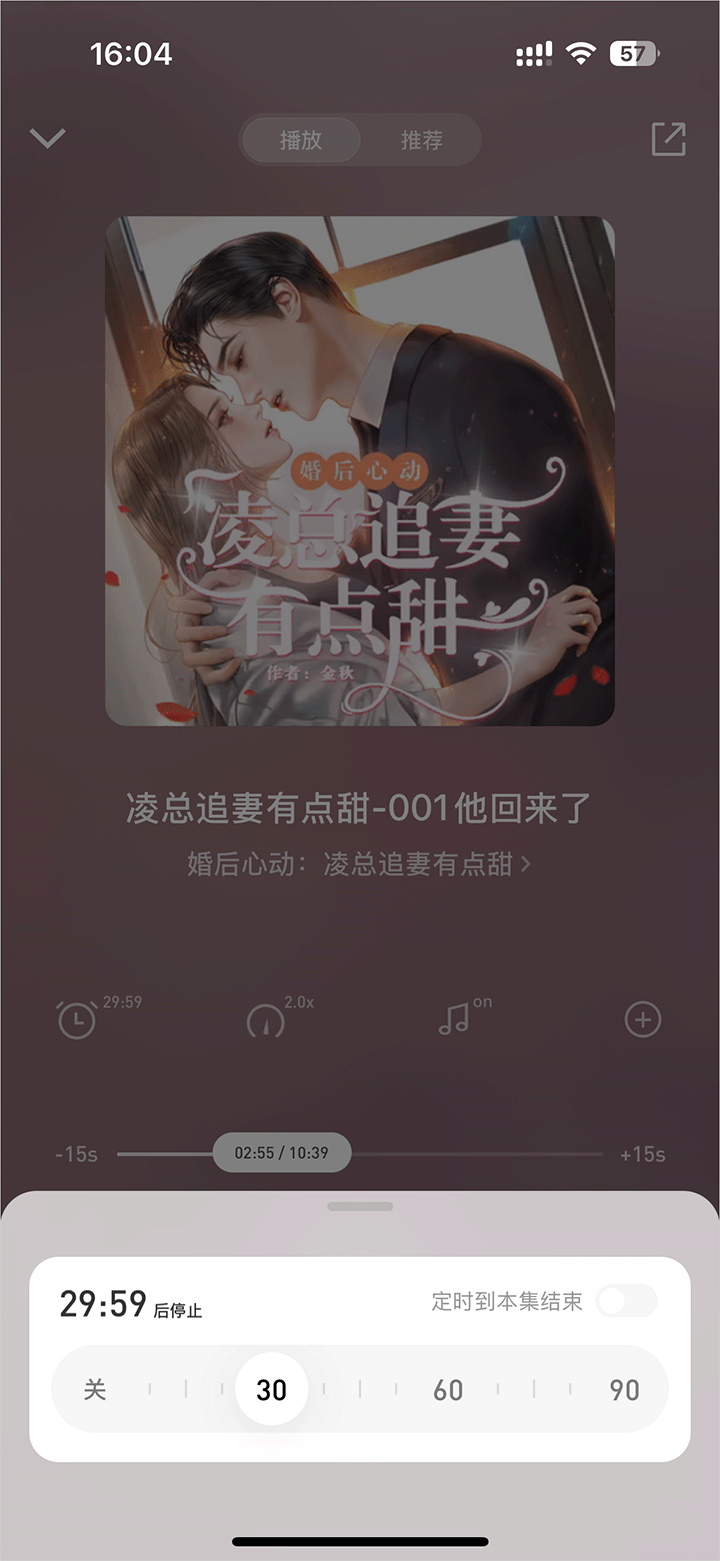720x1561 pixels.
Task: Skip forward 15 seconds
Action: pyautogui.click(x=642, y=1154)
